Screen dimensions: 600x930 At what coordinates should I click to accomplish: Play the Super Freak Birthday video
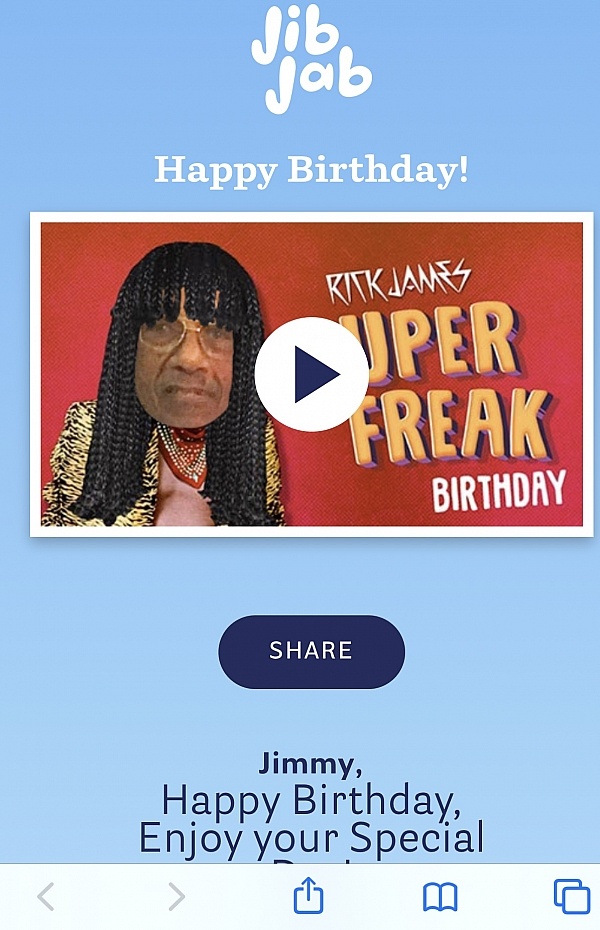tap(312, 374)
